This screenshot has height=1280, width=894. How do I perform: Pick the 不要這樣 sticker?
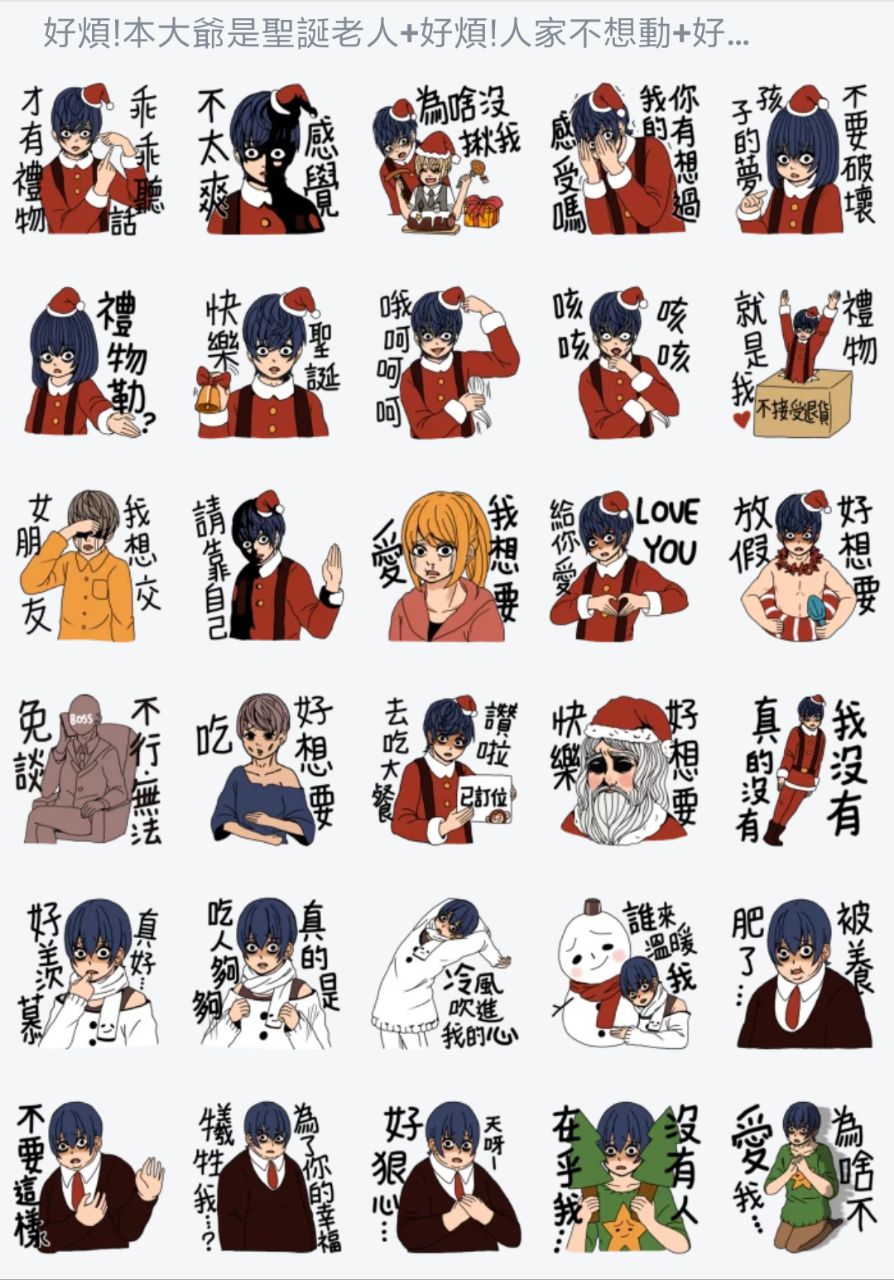pyautogui.click(x=89, y=1176)
